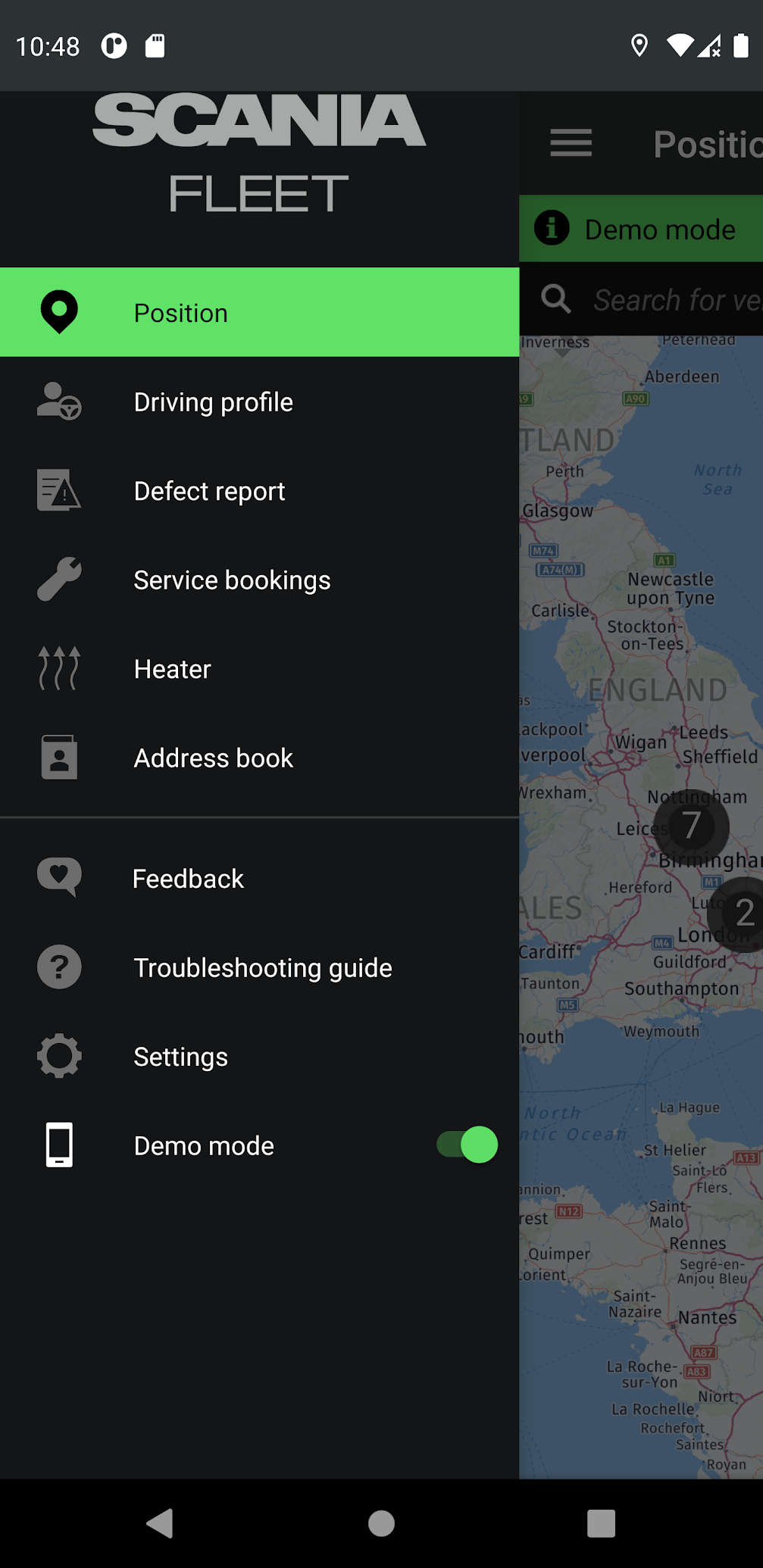Tap the vehicle search field

674,300
